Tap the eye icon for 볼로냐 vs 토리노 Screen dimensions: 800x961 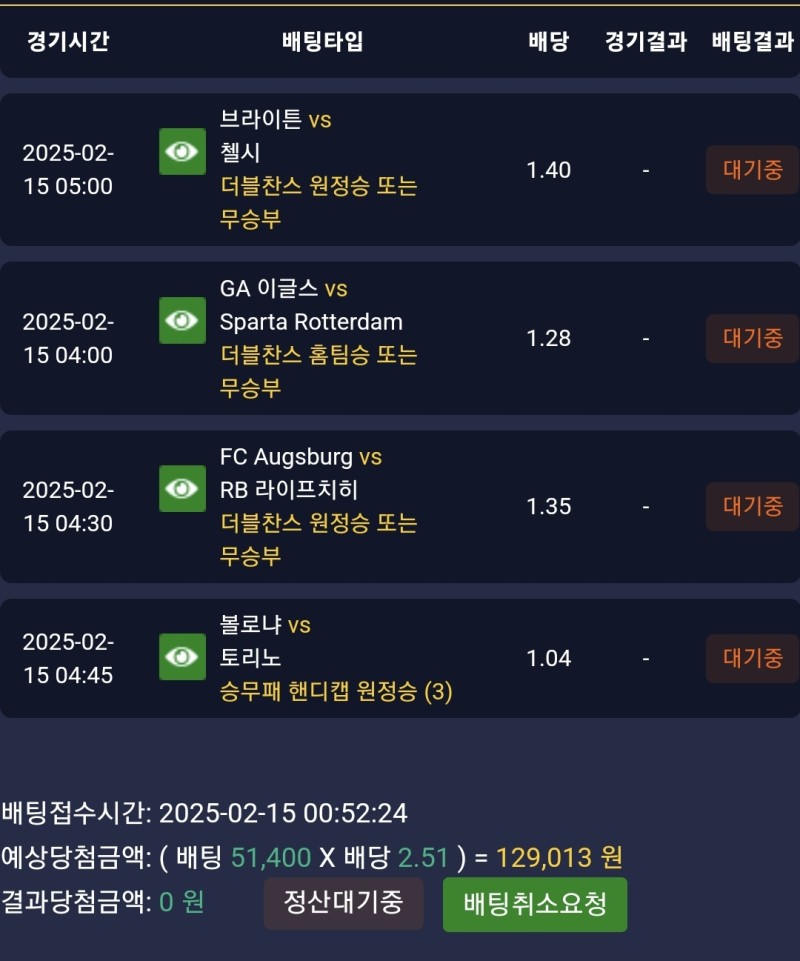point(182,657)
